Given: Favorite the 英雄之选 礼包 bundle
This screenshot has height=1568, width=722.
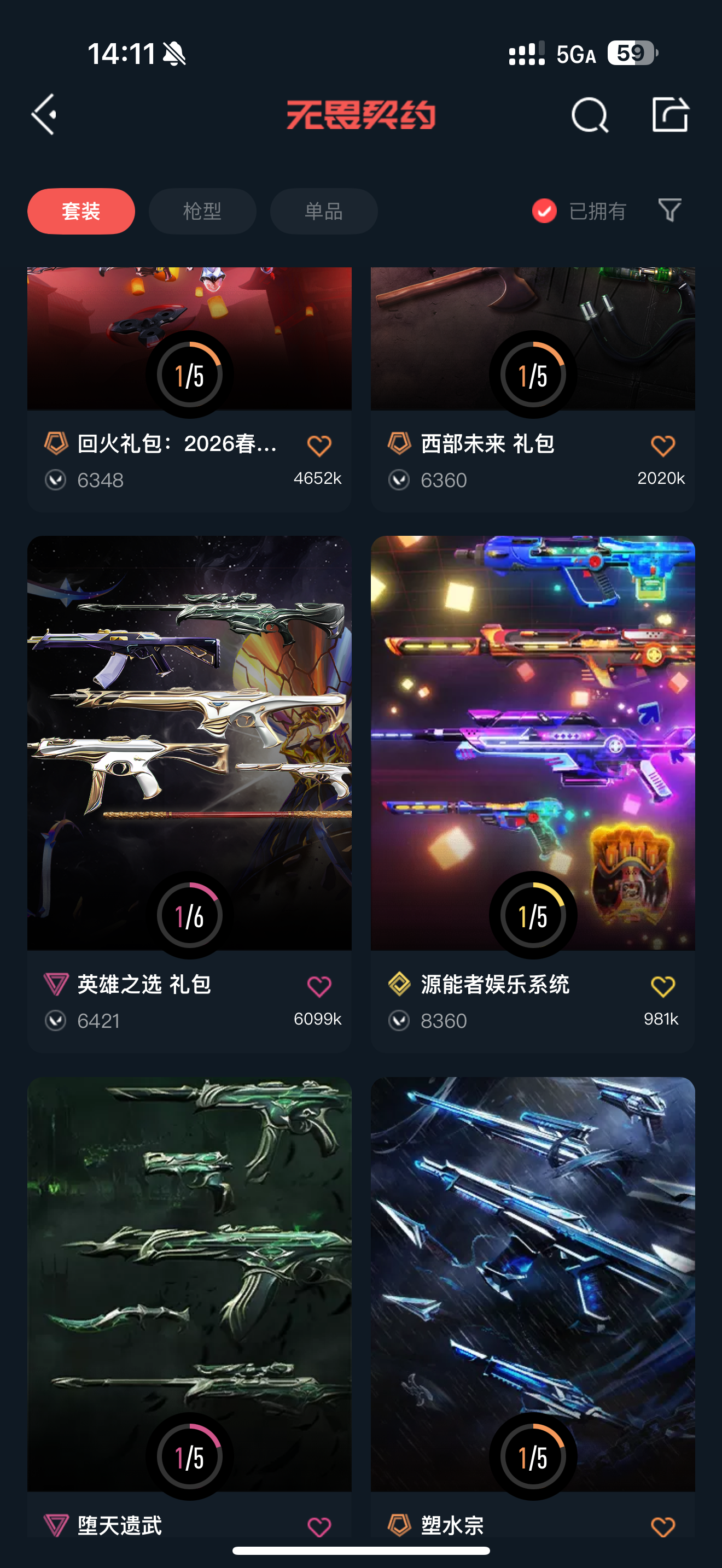Looking at the screenshot, I should (x=319, y=986).
